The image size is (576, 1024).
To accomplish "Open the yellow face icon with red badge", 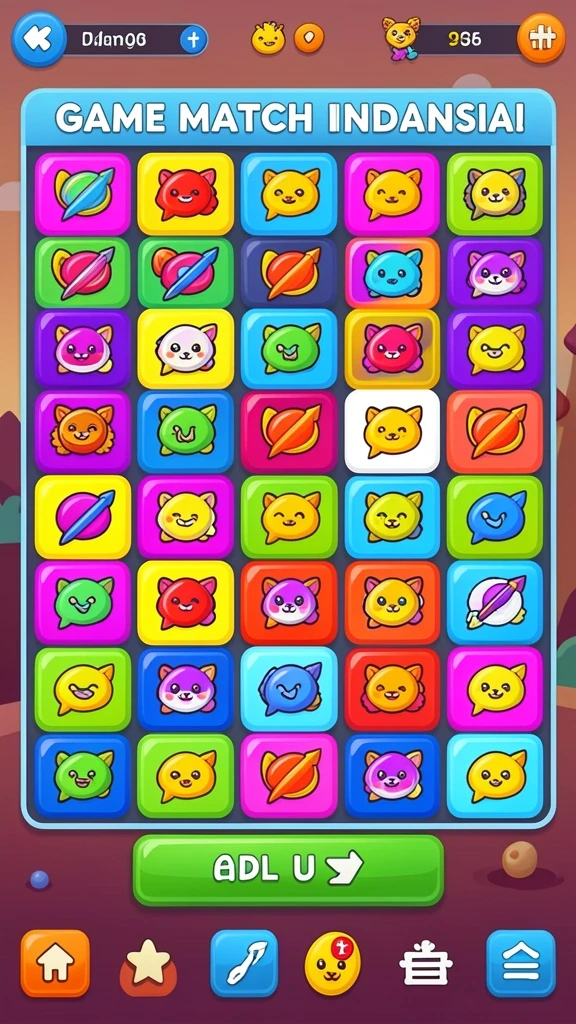I will coord(331,963).
